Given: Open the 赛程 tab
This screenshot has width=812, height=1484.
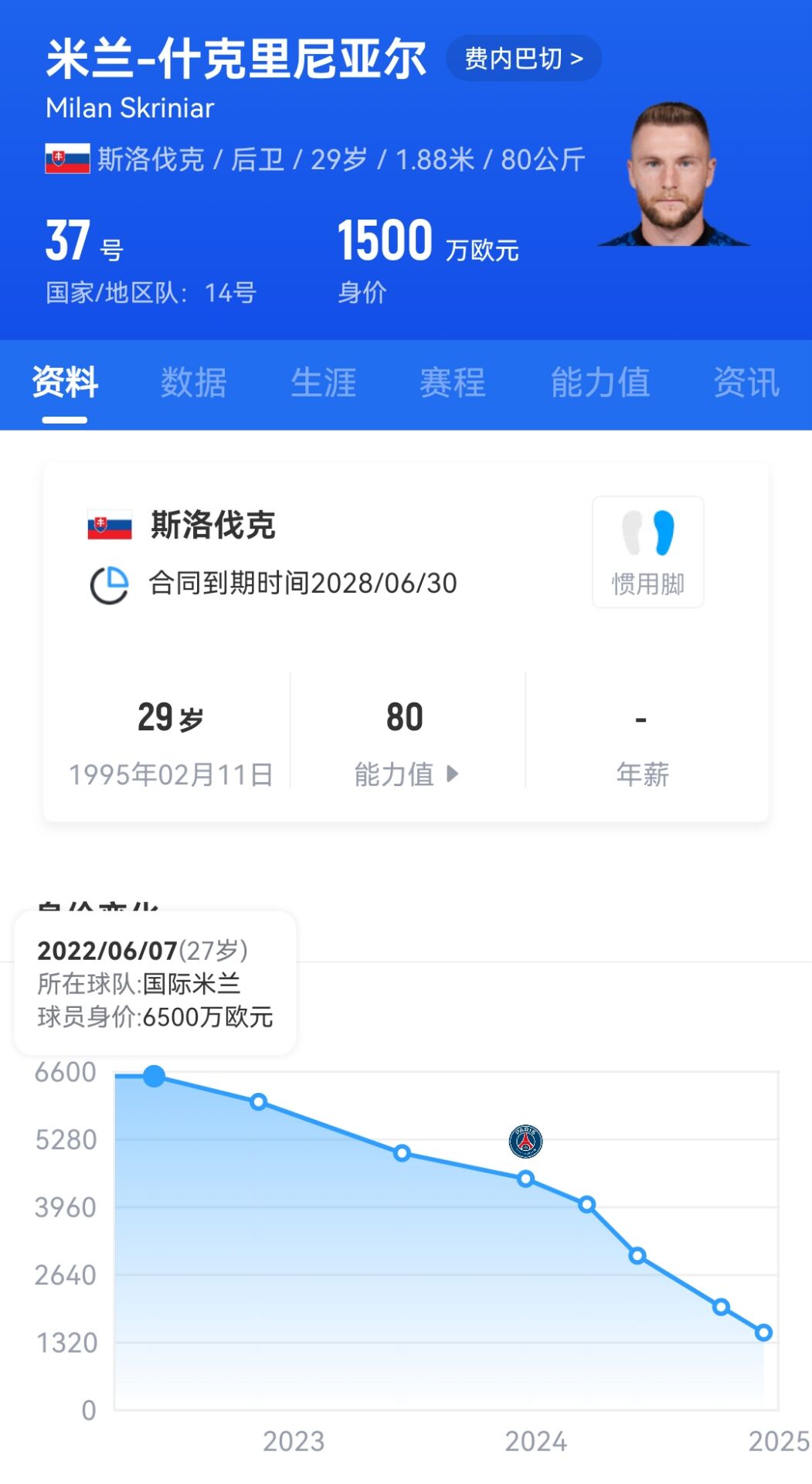Looking at the screenshot, I should (x=452, y=383).
